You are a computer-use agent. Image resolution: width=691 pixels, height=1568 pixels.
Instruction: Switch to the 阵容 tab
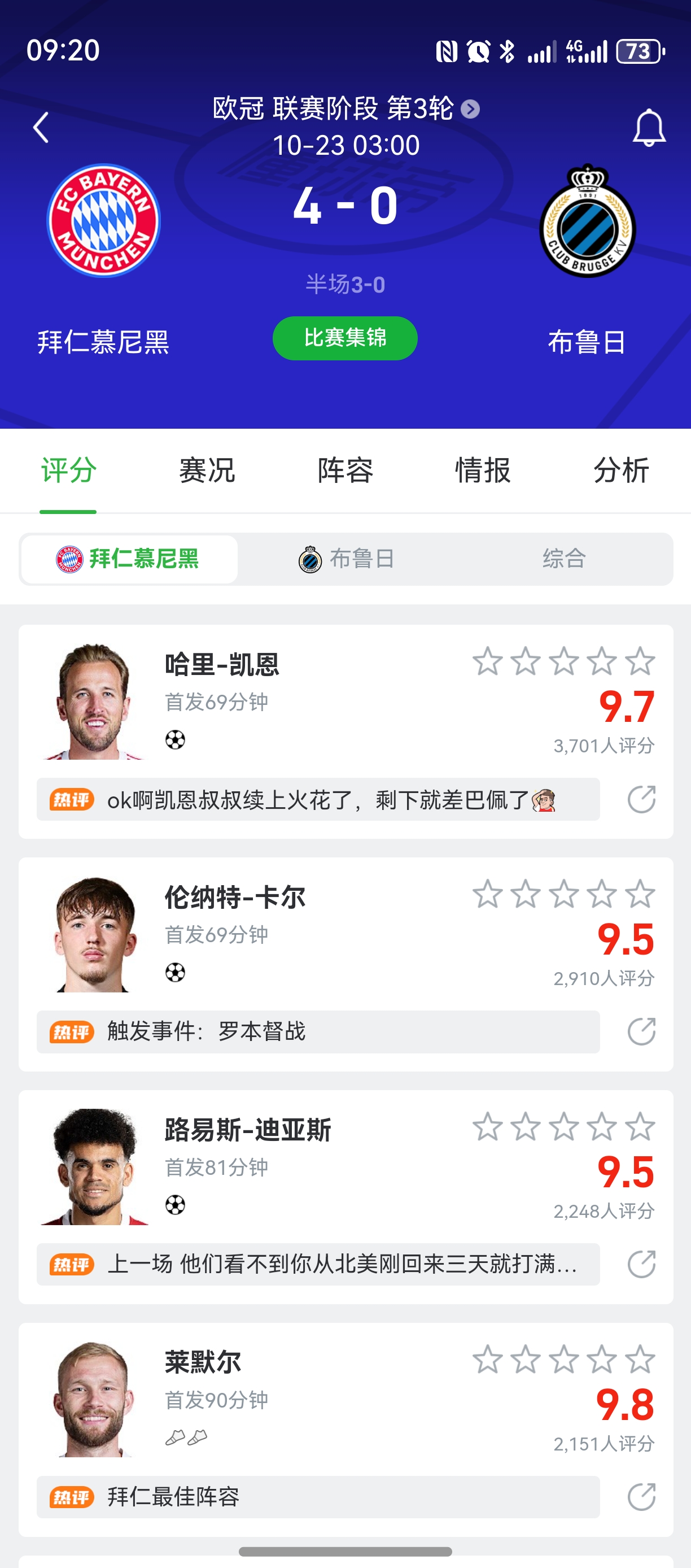(345, 471)
